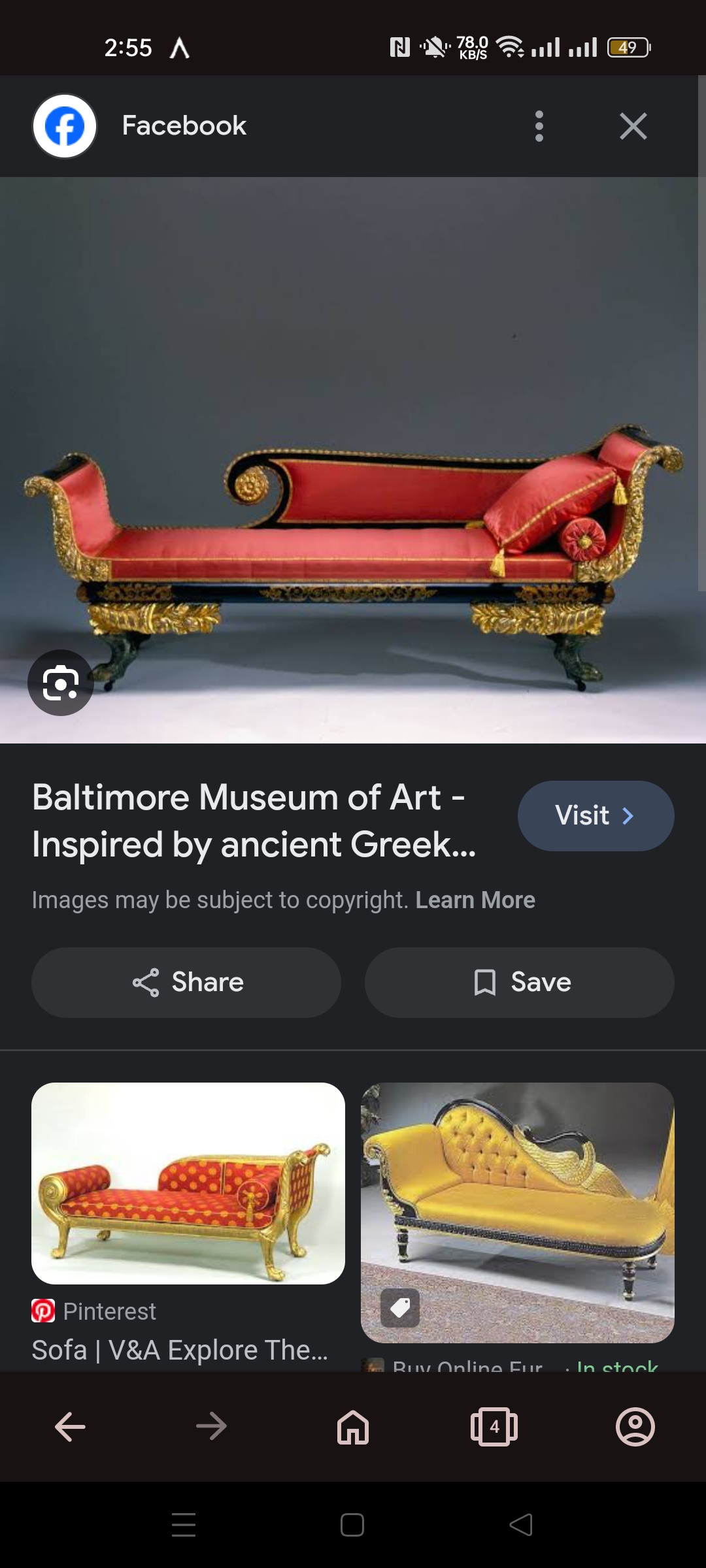Go to the browser home page
The image size is (706, 1568).
353,1426
